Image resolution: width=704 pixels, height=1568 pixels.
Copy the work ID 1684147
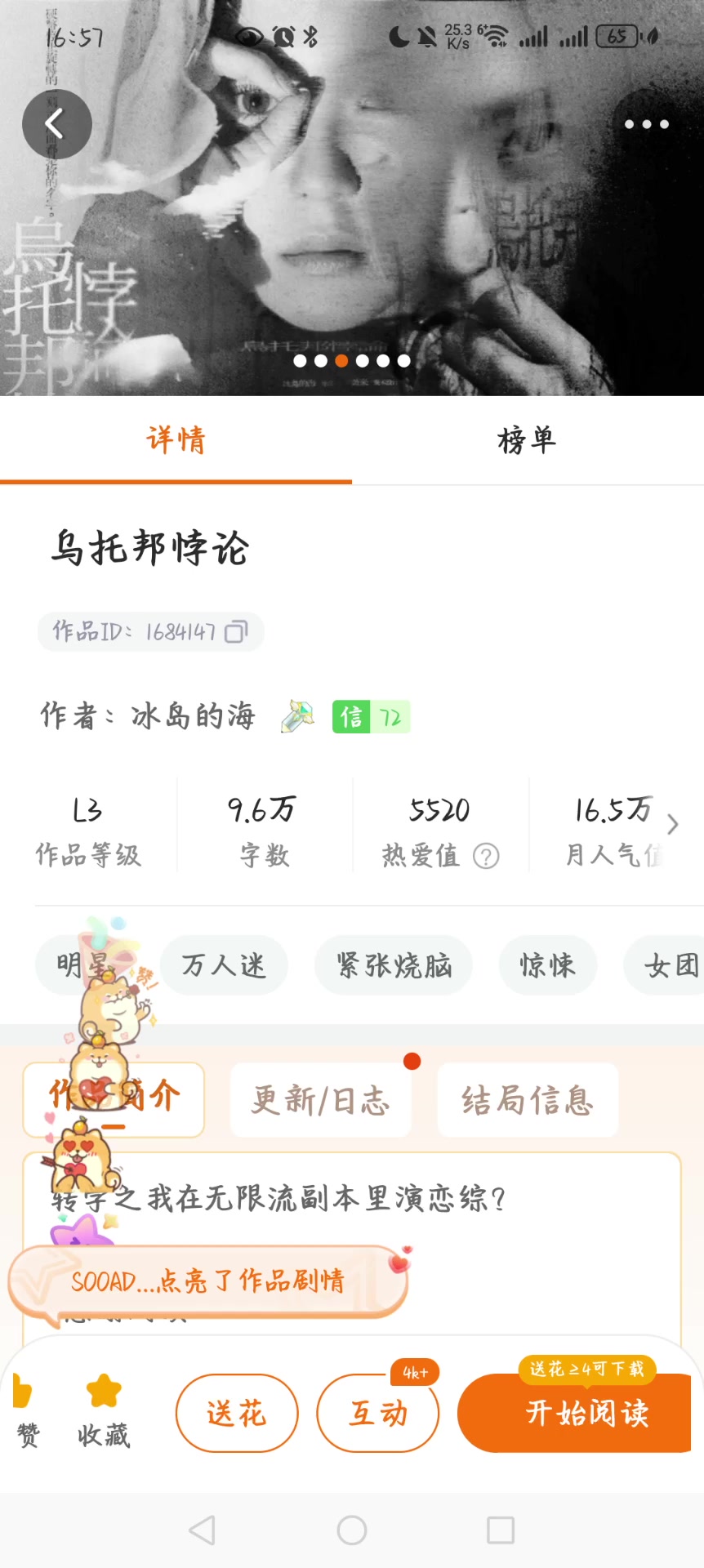(x=236, y=632)
